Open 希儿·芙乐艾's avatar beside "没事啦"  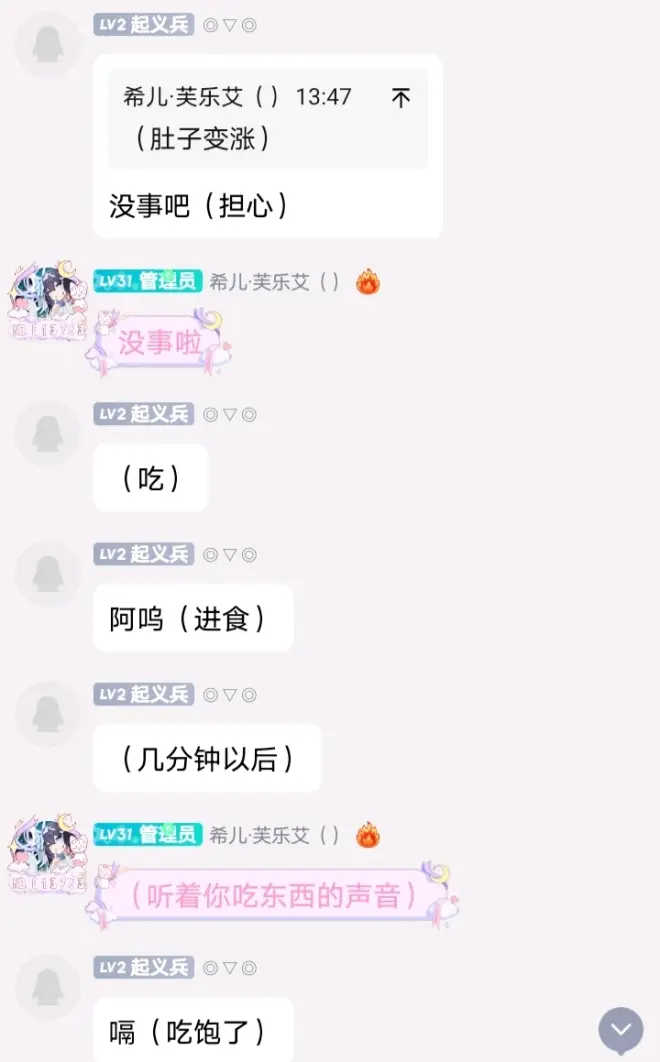46,299
